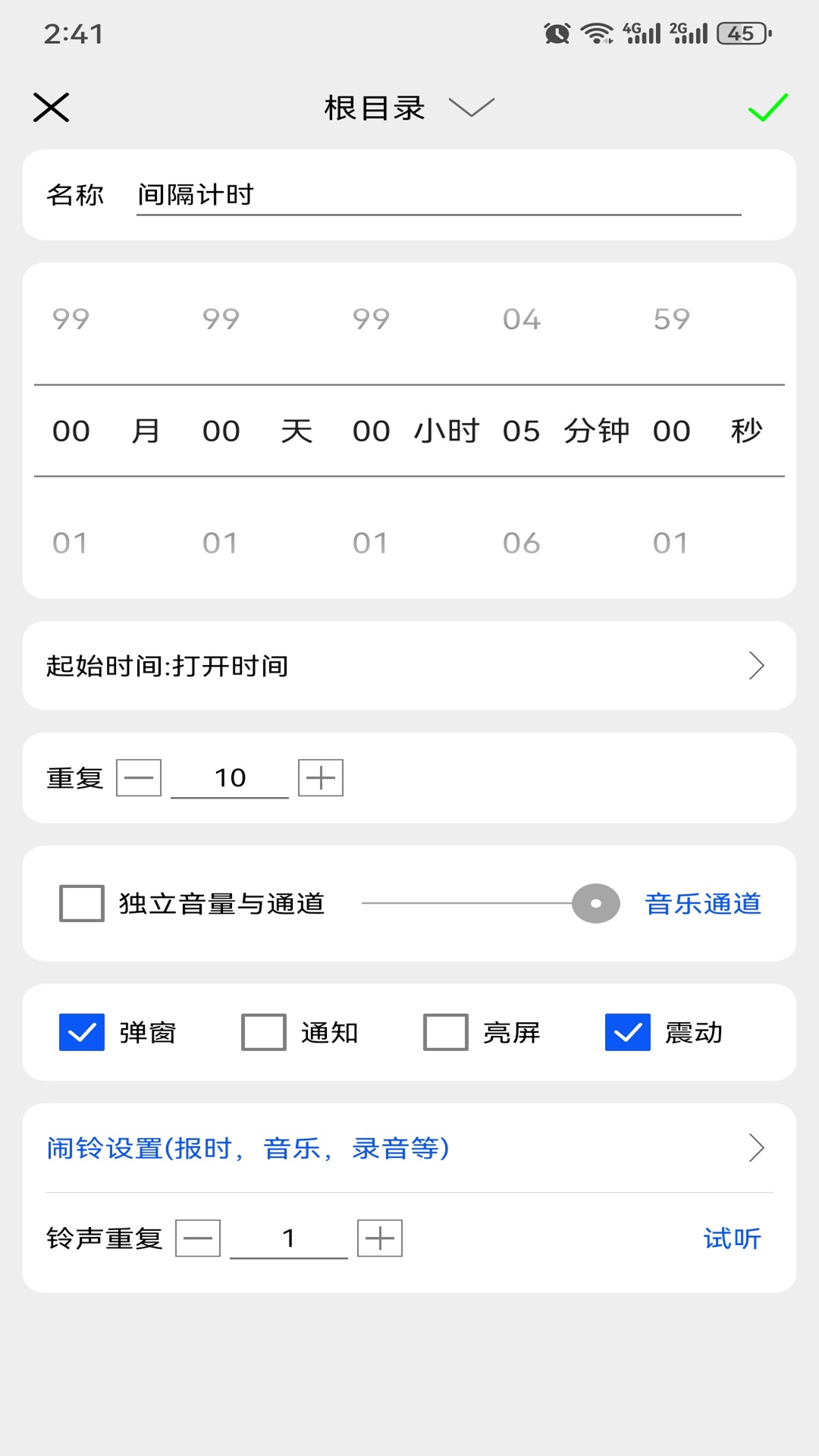Enable the 亮屏 screen-wake option
The height and width of the screenshot is (1456, 819).
[x=445, y=1031]
